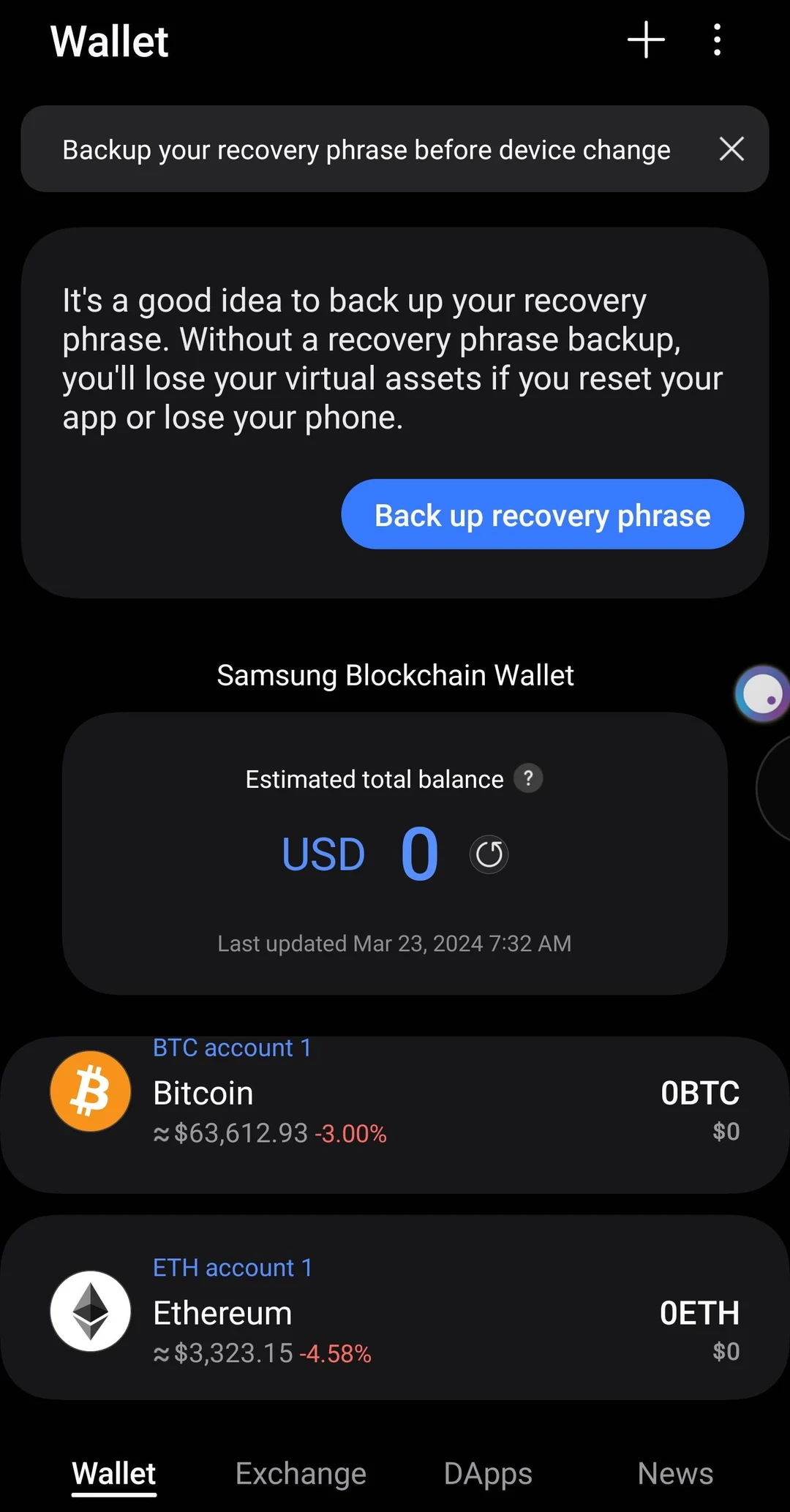This screenshot has height=1512, width=790.
Task: Select the Wallet tab
Action: tap(113, 1473)
